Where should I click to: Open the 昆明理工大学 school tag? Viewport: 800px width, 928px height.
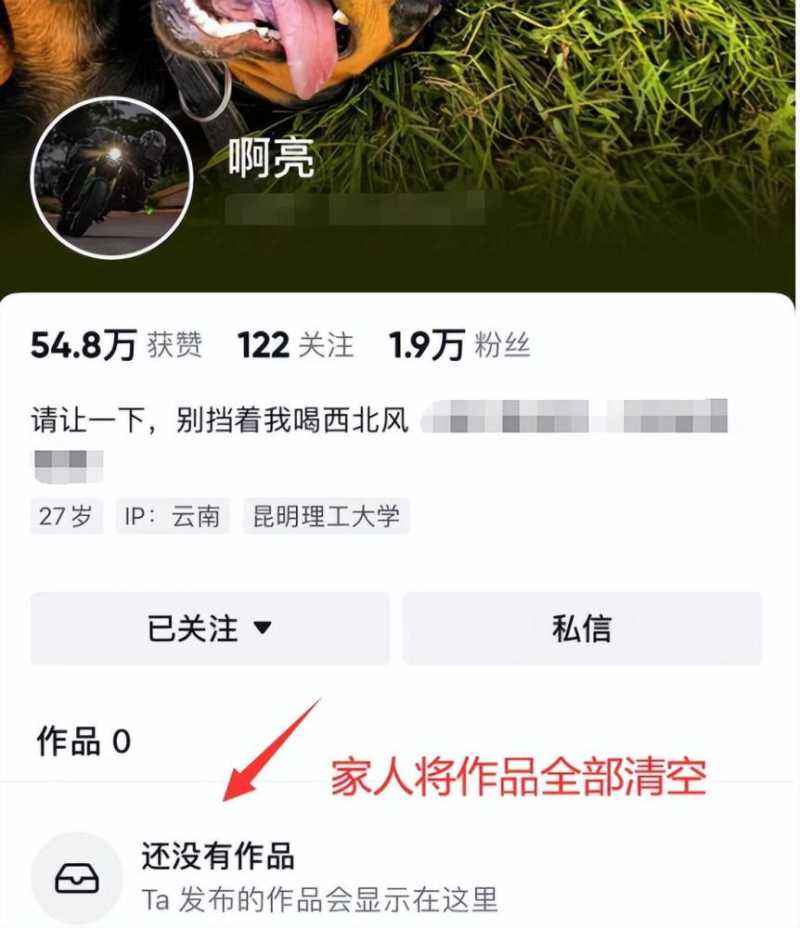326,517
